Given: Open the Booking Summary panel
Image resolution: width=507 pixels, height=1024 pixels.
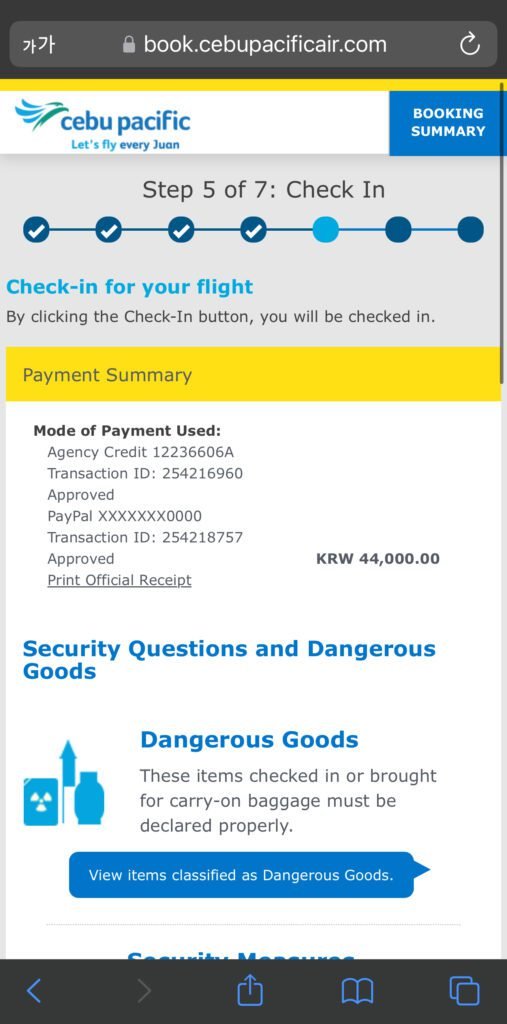Looking at the screenshot, I should [448, 123].
